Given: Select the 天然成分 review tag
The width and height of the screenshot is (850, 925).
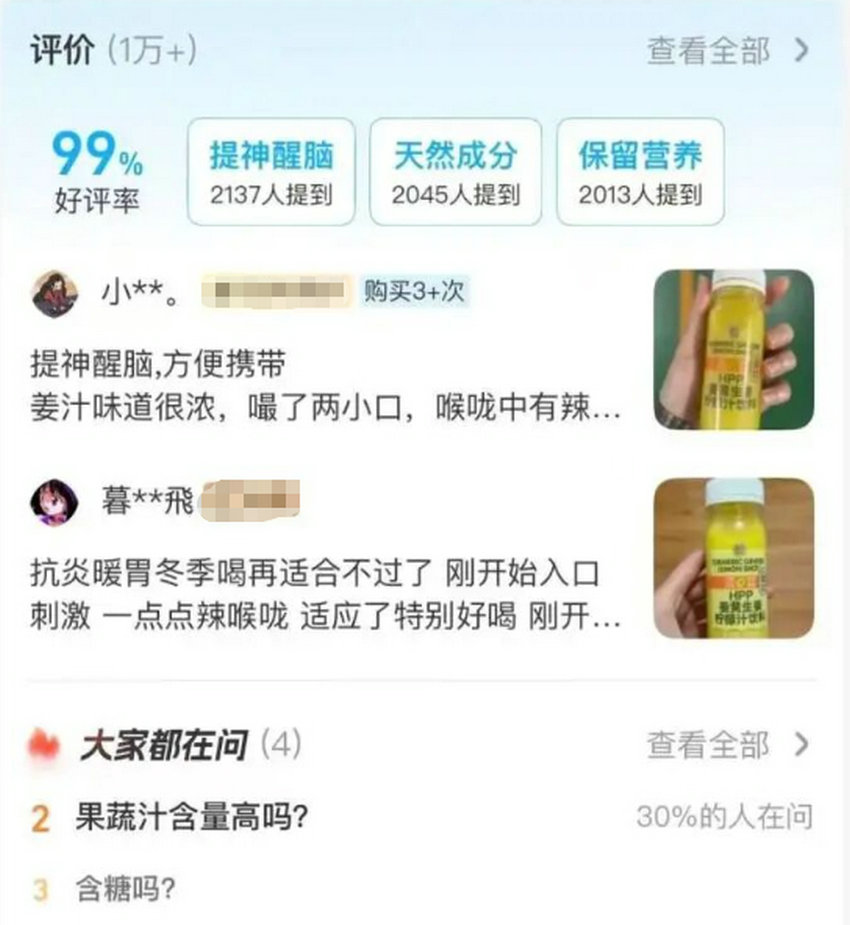Looking at the screenshot, I should pyautogui.click(x=455, y=171).
